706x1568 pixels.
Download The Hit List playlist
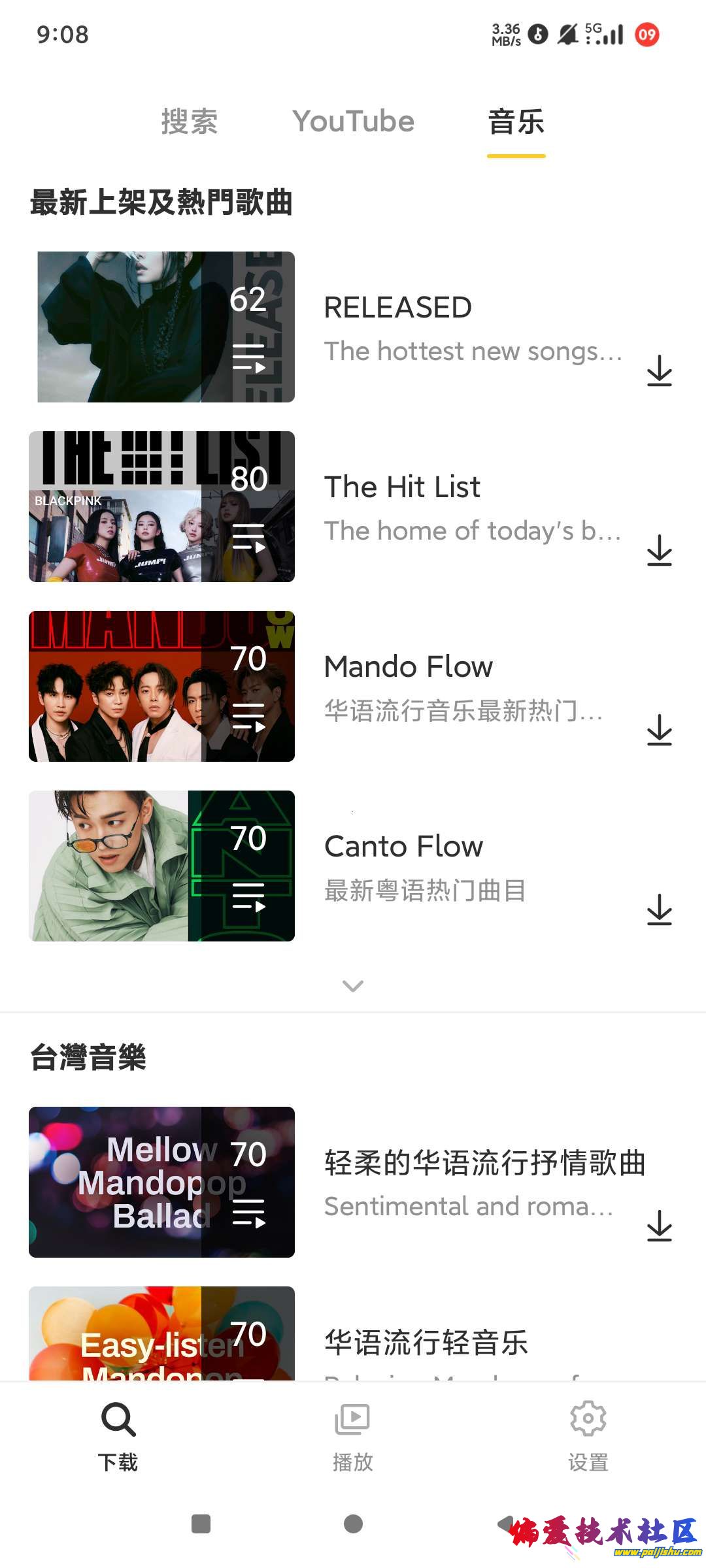click(x=659, y=550)
